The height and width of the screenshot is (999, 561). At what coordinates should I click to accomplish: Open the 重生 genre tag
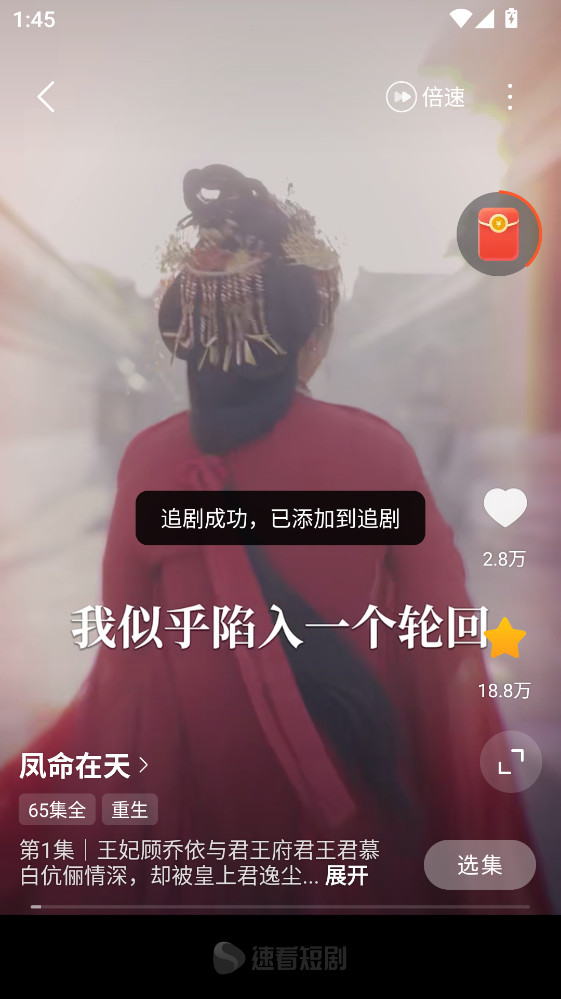click(130, 809)
